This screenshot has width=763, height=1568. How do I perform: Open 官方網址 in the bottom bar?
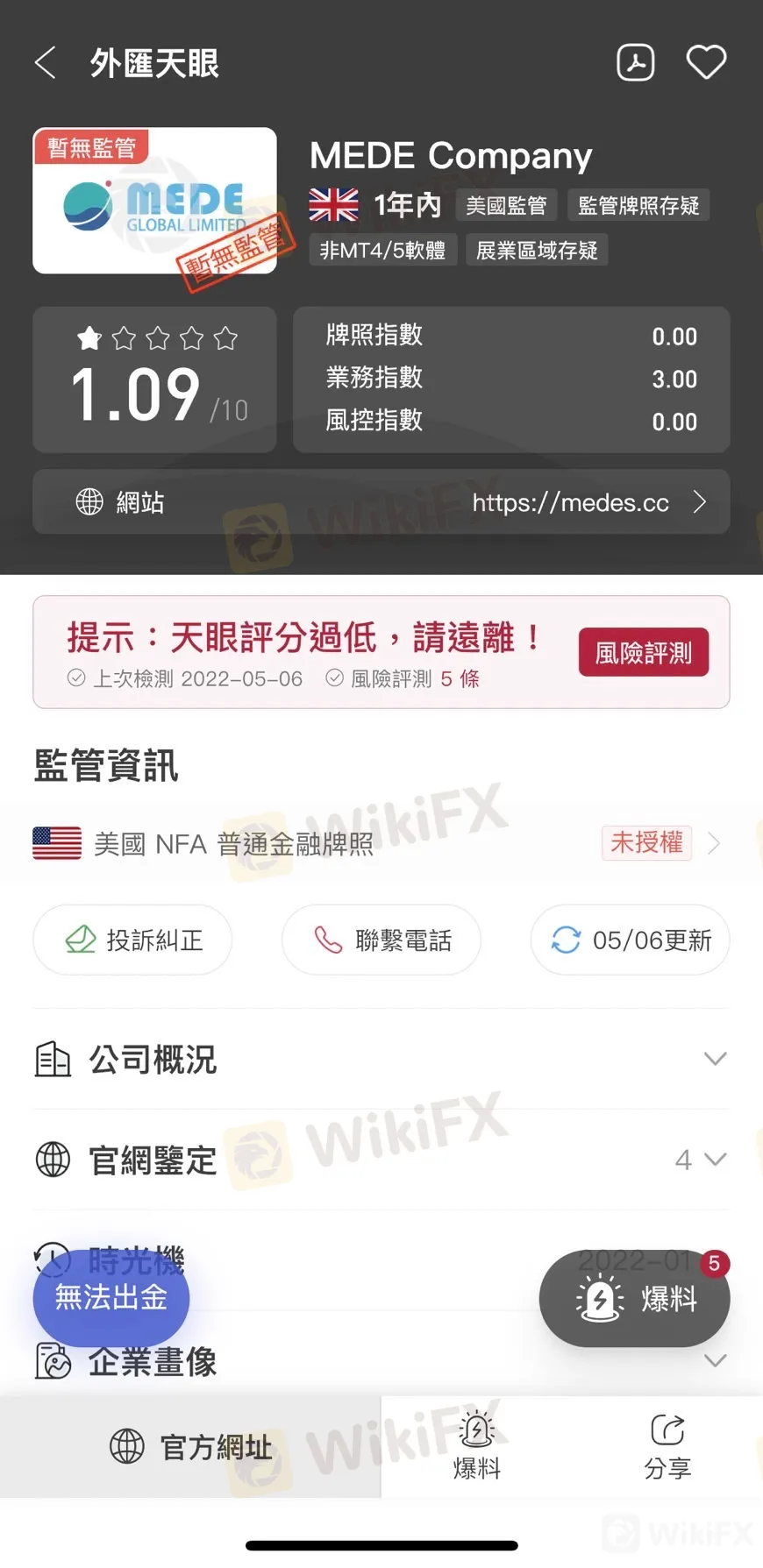pyautogui.click(x=190, y=1447)
